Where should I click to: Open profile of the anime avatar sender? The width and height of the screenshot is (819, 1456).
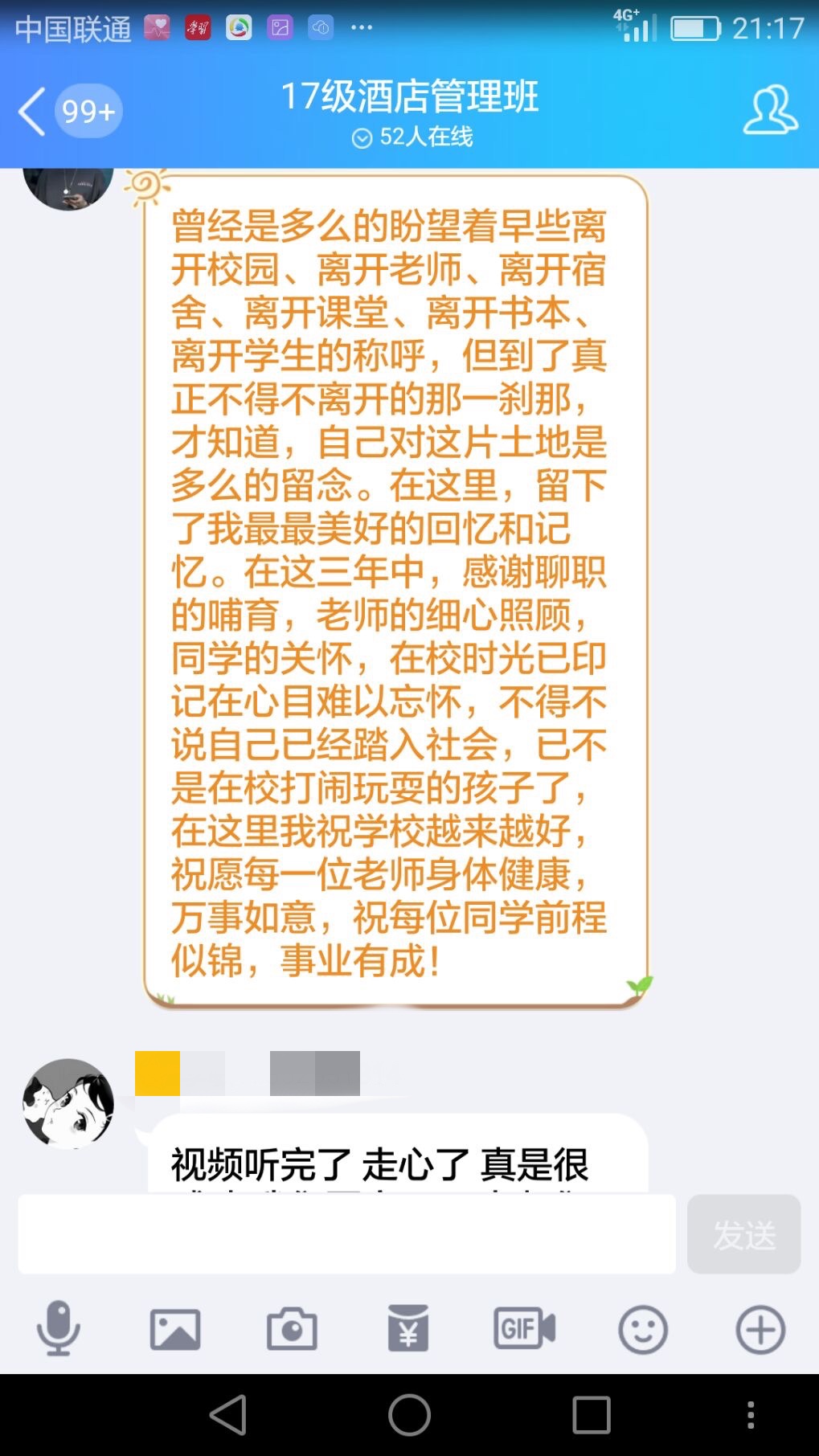68,1103
